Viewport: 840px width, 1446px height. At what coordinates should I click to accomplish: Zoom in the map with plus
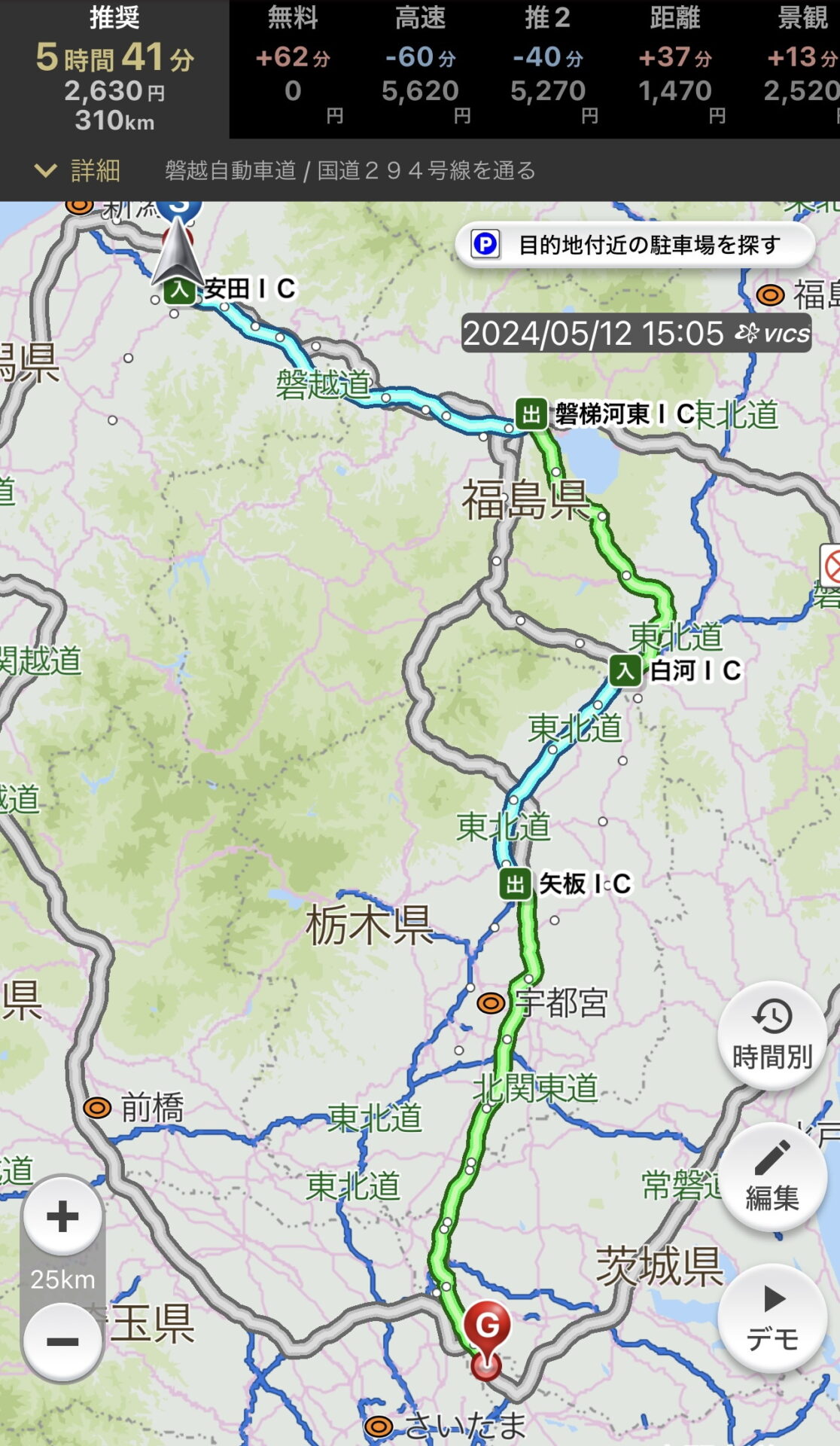[62, 1216]
